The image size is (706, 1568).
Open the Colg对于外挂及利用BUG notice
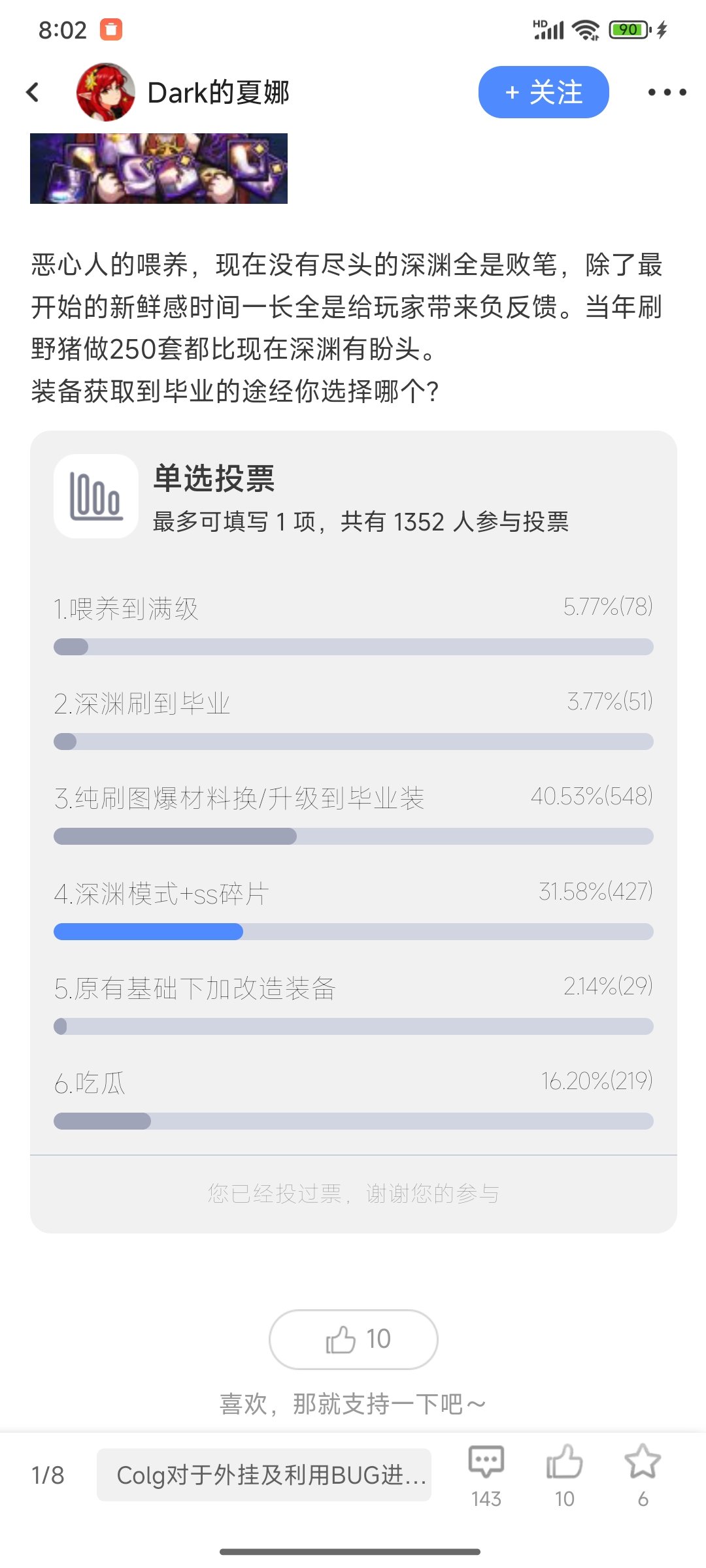264,1475
